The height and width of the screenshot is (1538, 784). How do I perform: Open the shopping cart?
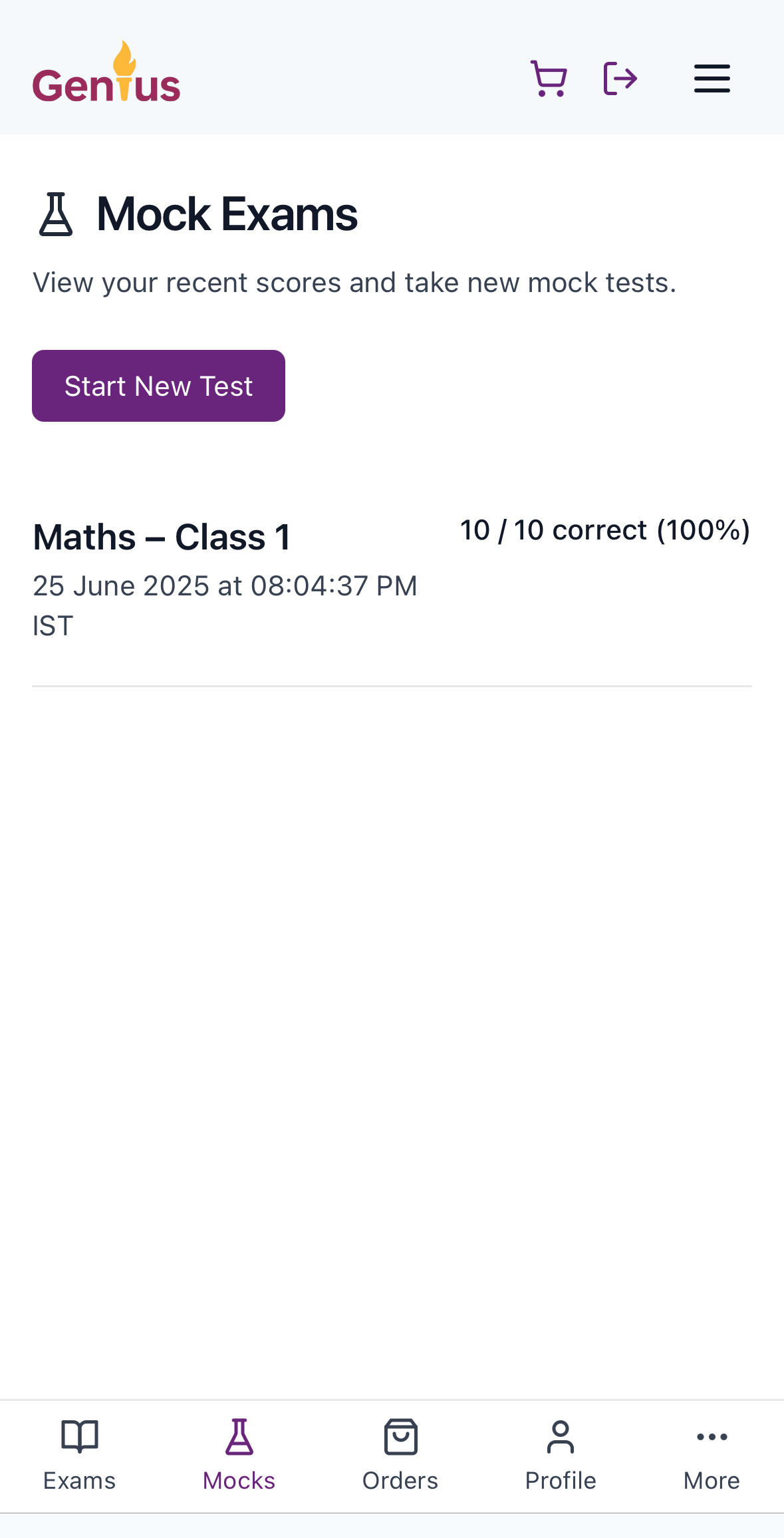(x=549, y=79)
